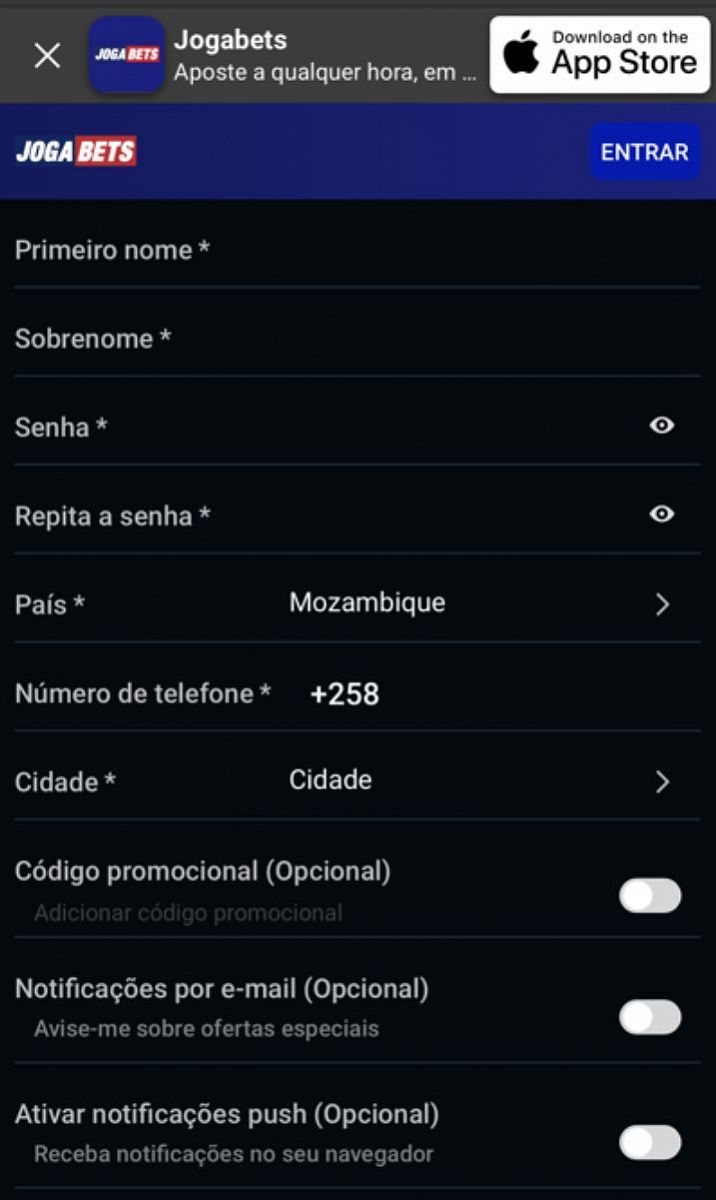Dismiss the Jogabets app banner
Image resolution: width=716 pixels, height=1200 pixels.
pos(47,55)
